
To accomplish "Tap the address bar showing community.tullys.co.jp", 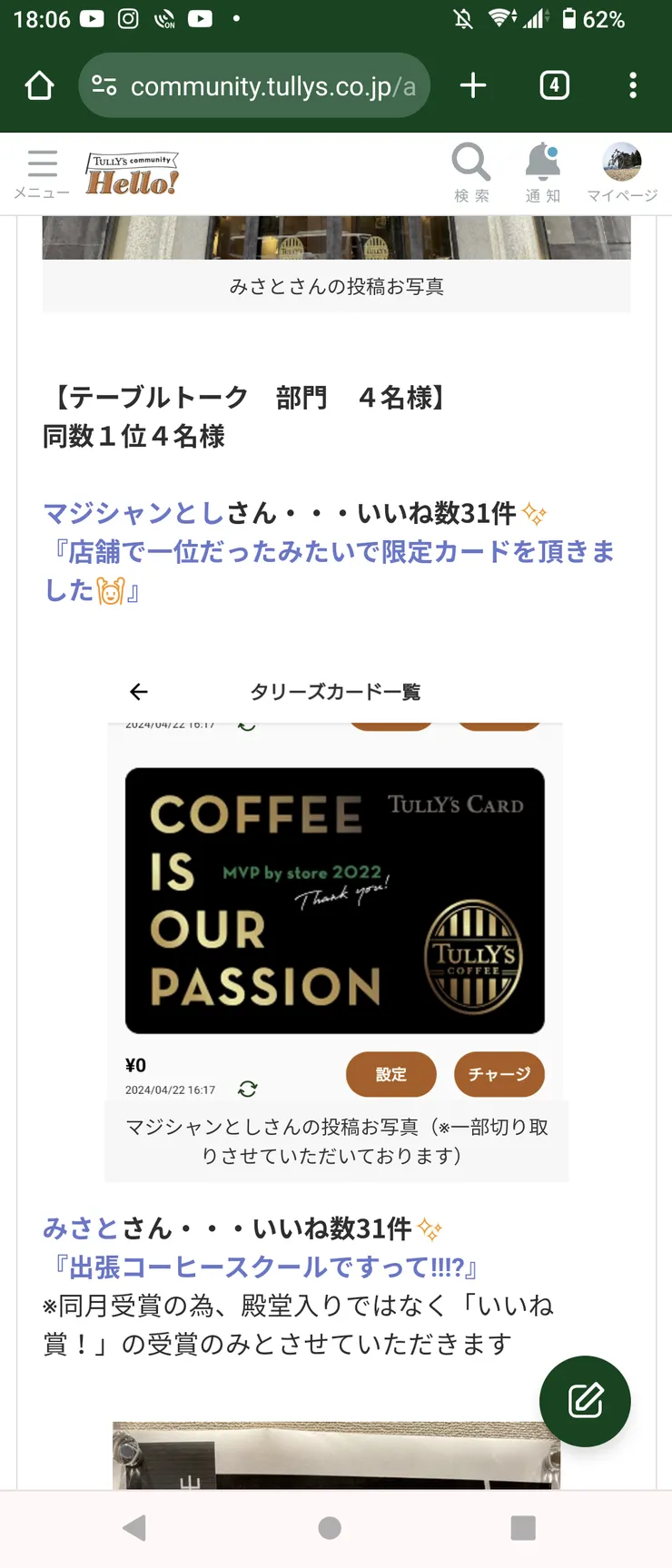I will pyautogui.click(x=263, y=84).
